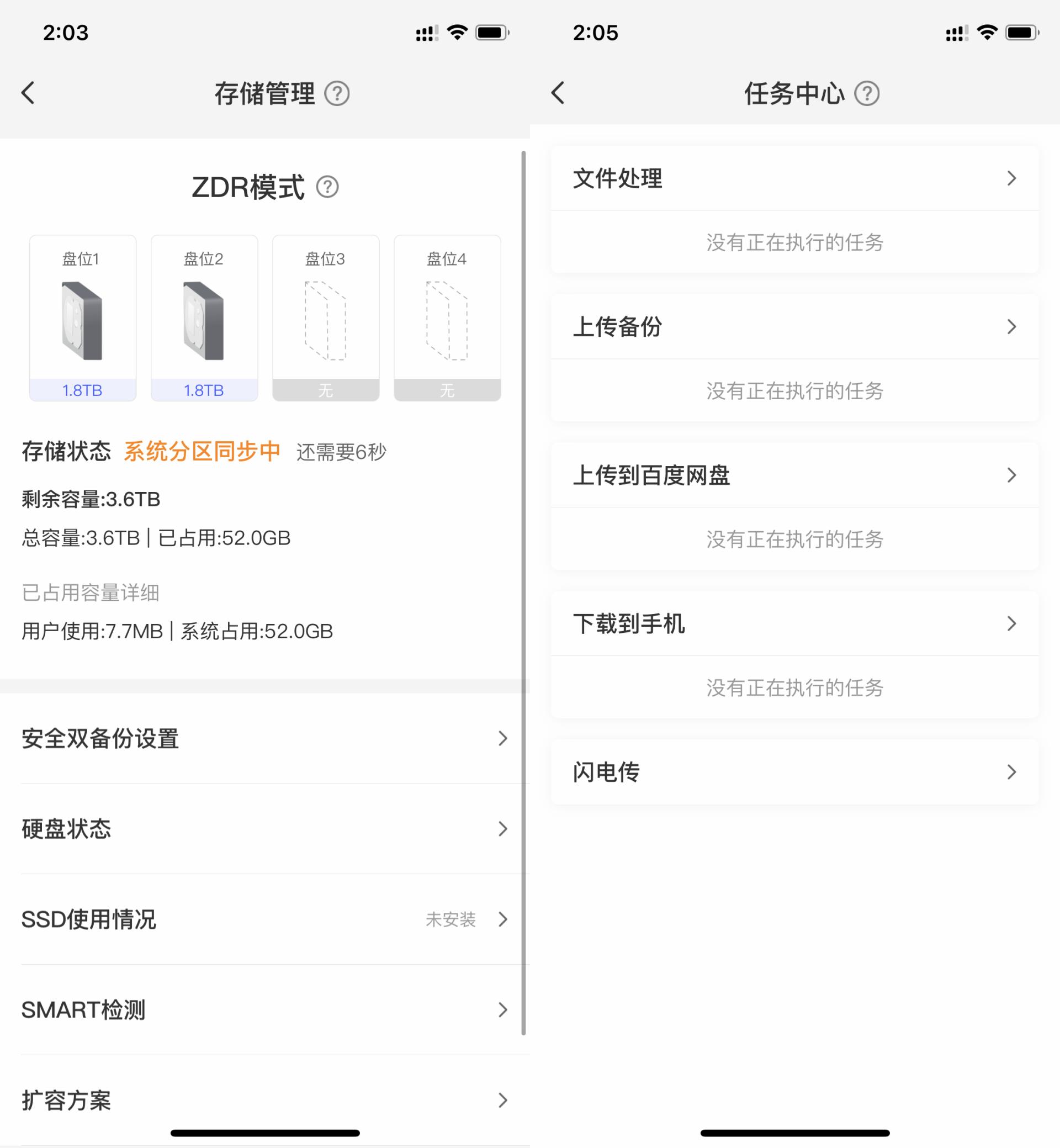Tap the empty 盘位3 slot
This screenshot has width=1060, height=1148.
click(326, 316)
